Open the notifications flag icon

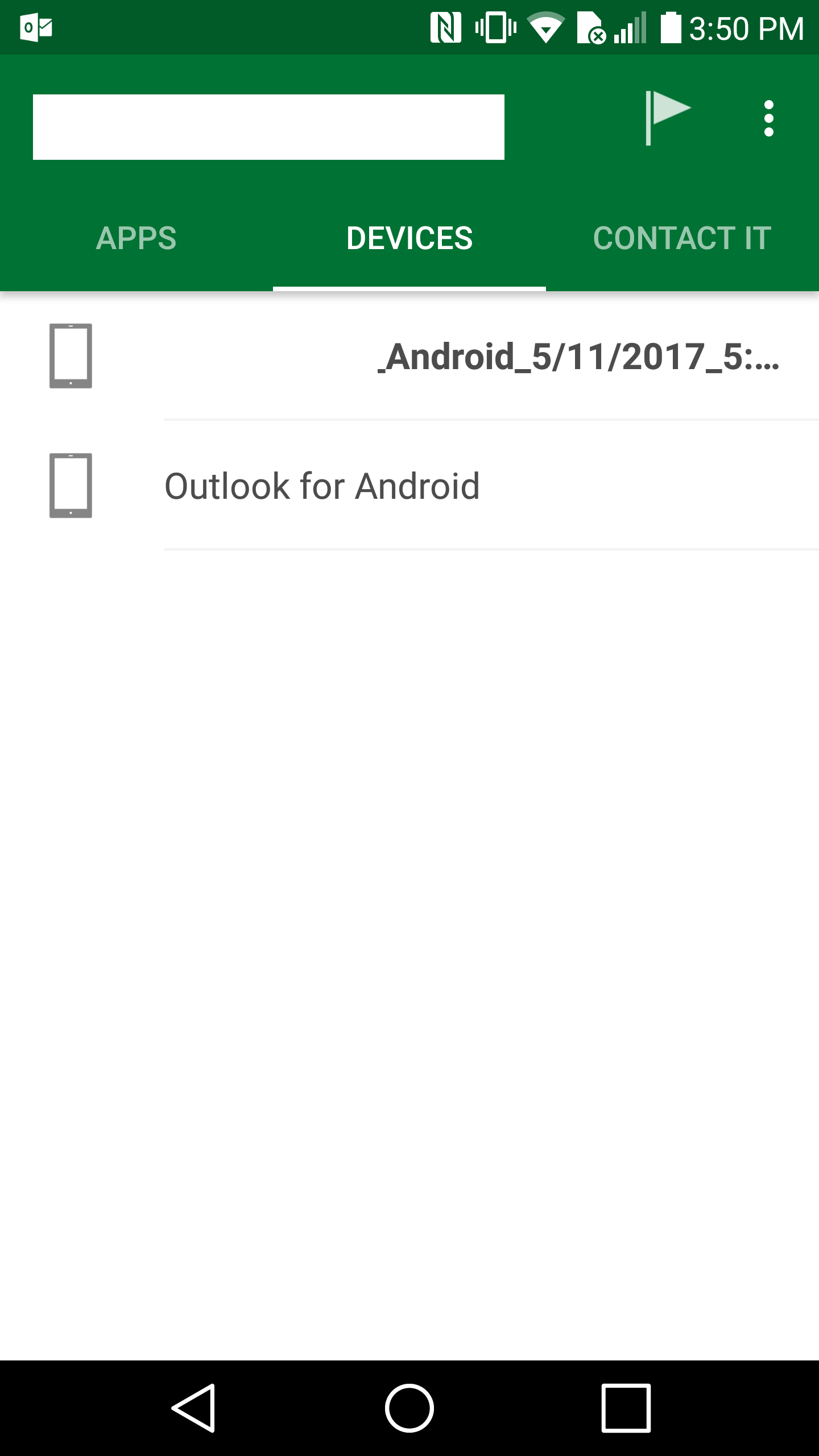(x=667, y=118)
